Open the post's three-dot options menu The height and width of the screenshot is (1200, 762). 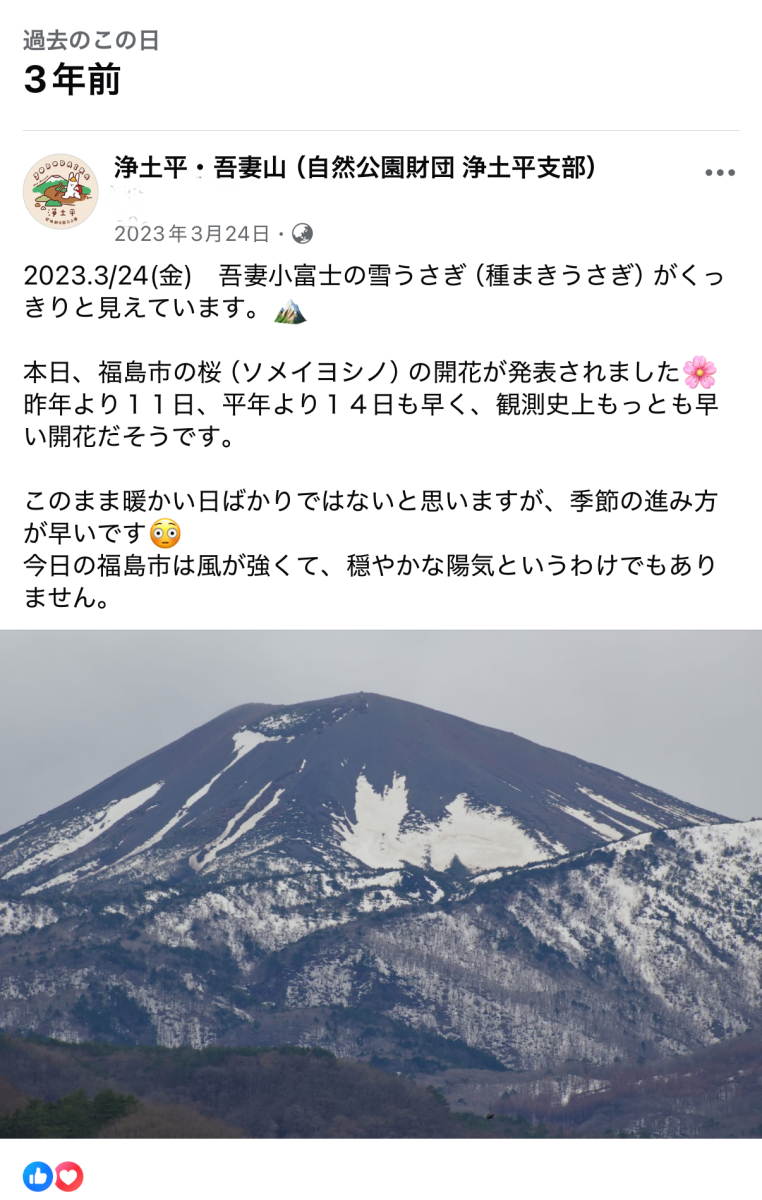(719, 173)
